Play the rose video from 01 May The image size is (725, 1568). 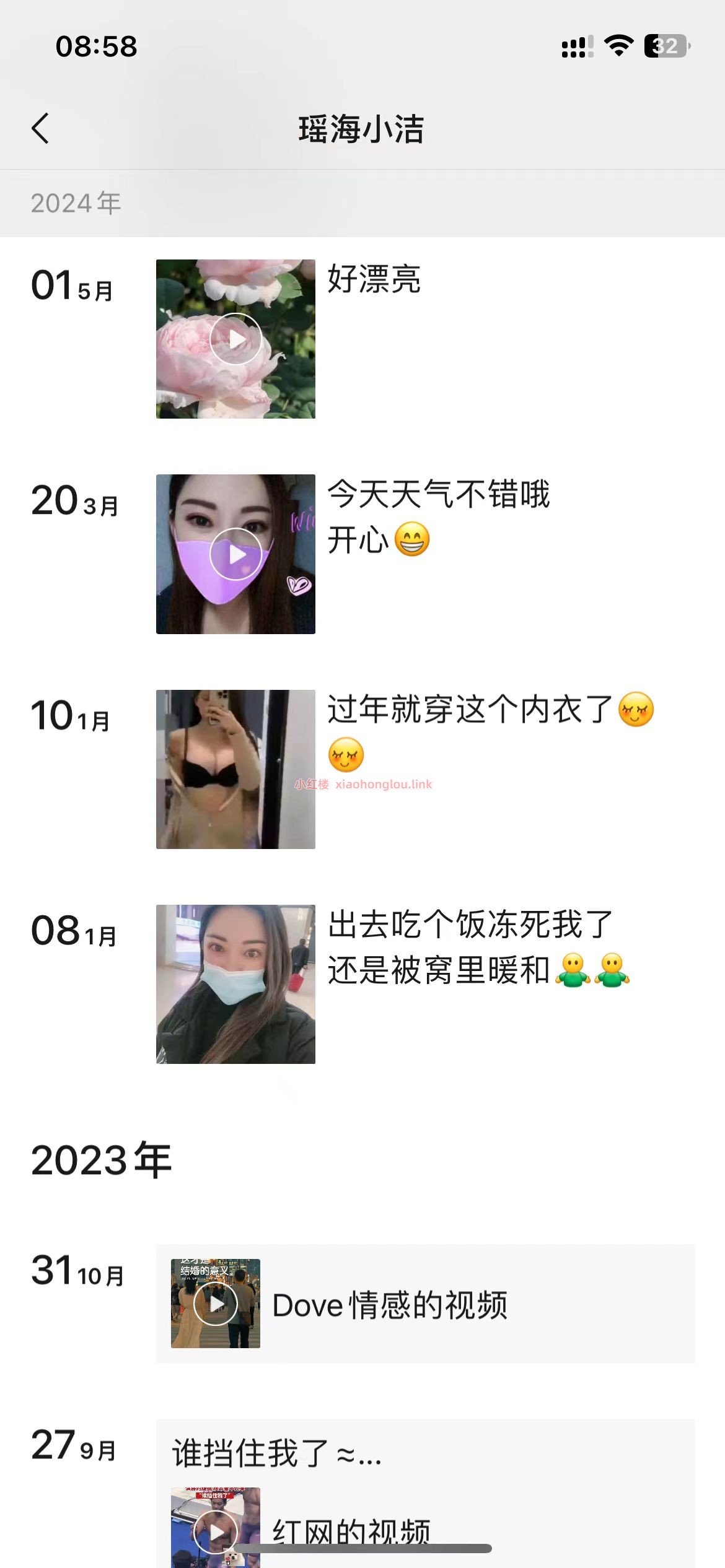coord(235,339)
